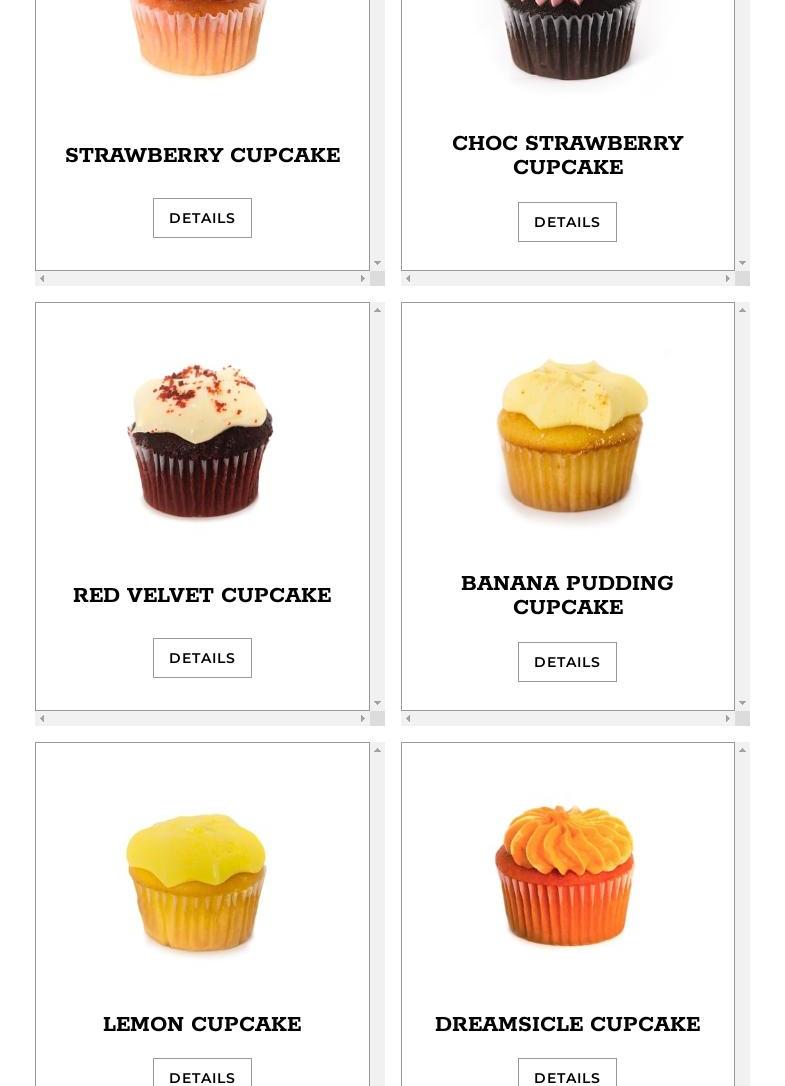Show Banana Pudding Cupcake details
Screen dimensions: 785x1086
click(567, 662)
